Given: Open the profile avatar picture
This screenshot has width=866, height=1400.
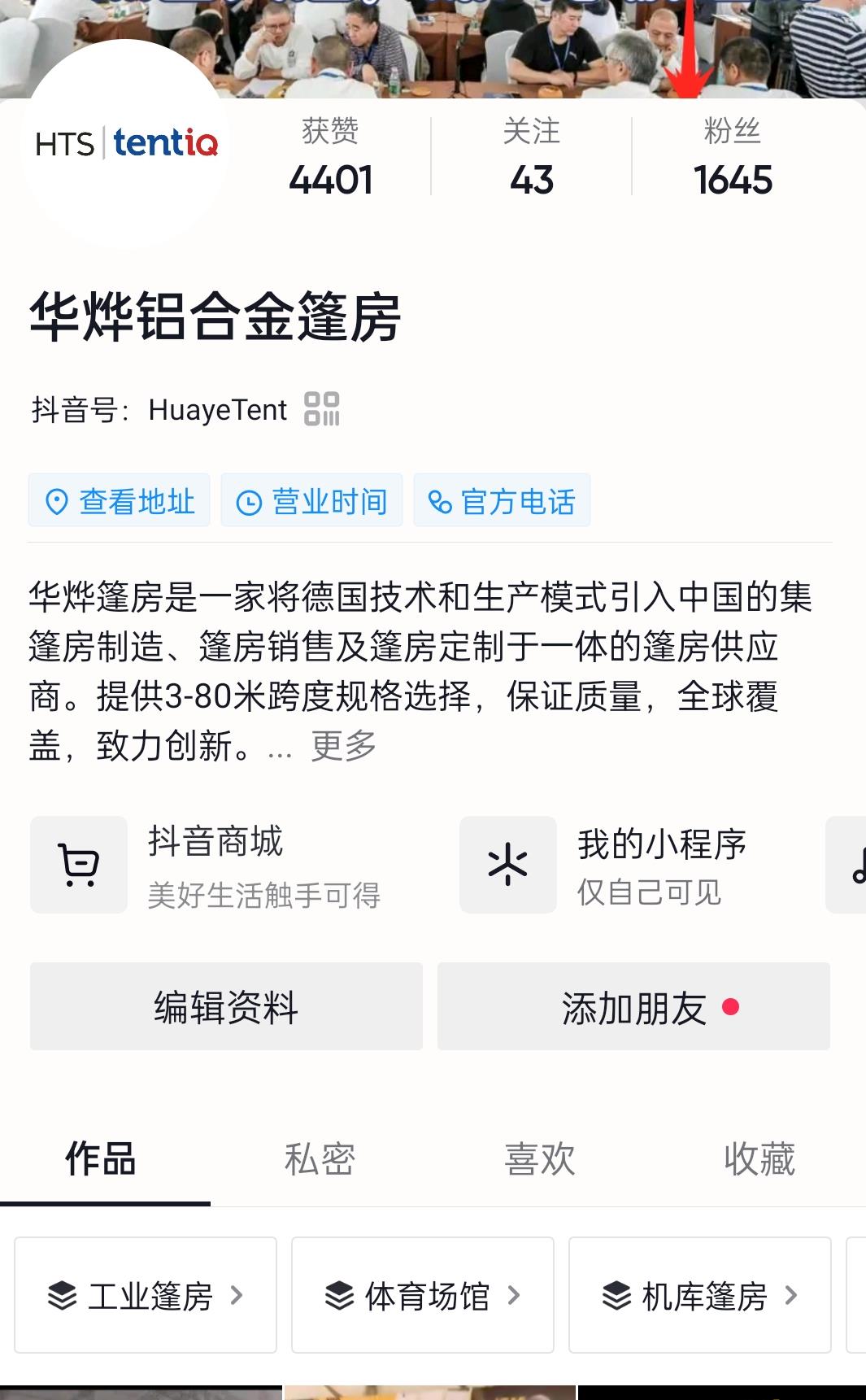Looking at the screenshot, I should coord(126,144).
